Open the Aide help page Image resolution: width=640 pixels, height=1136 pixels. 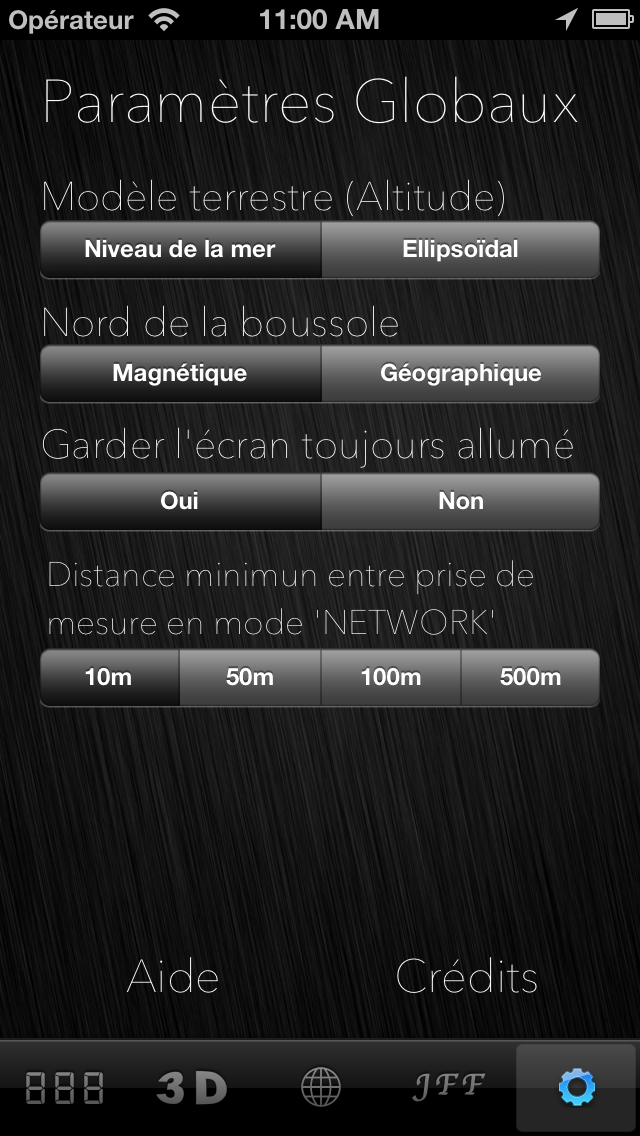[x=173, y=977]
